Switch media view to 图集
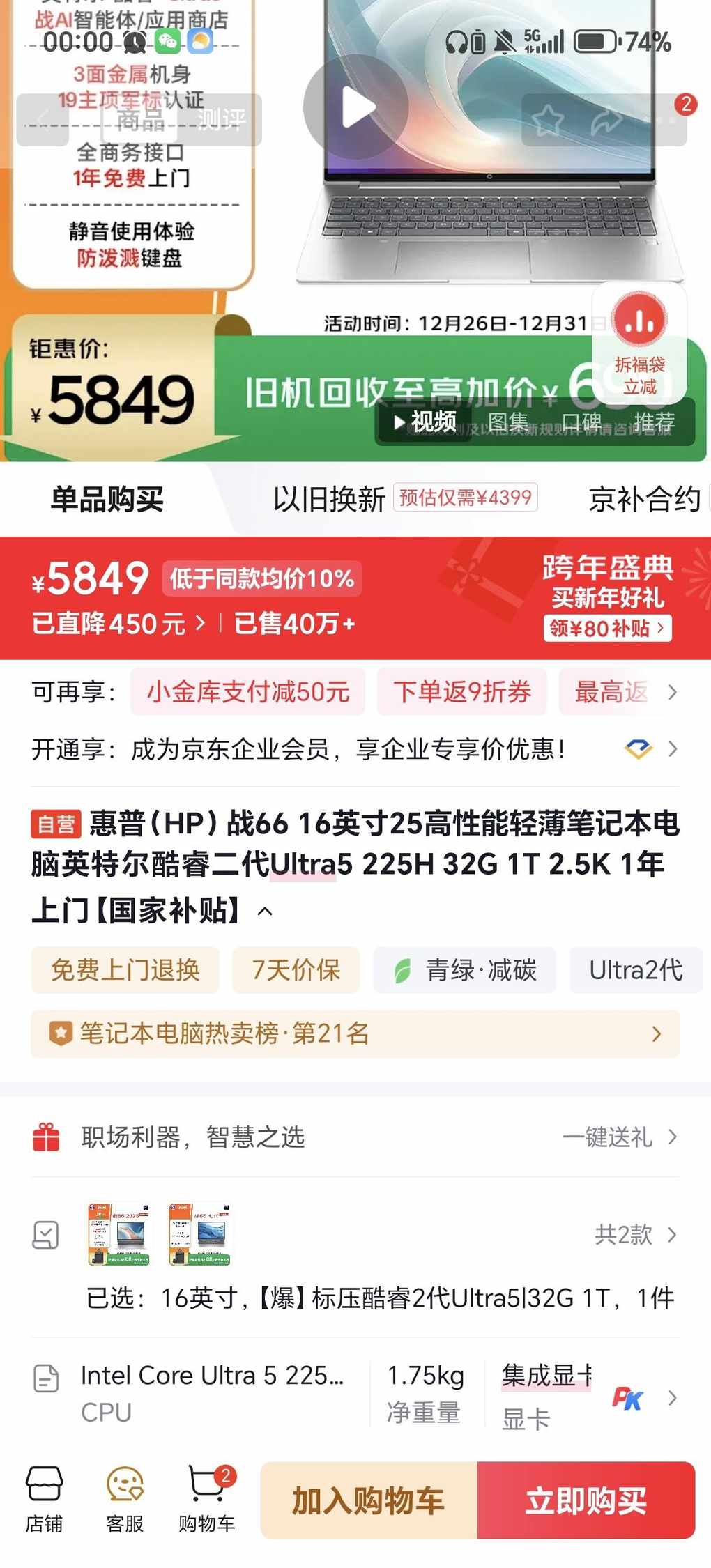 pos(507,422)
